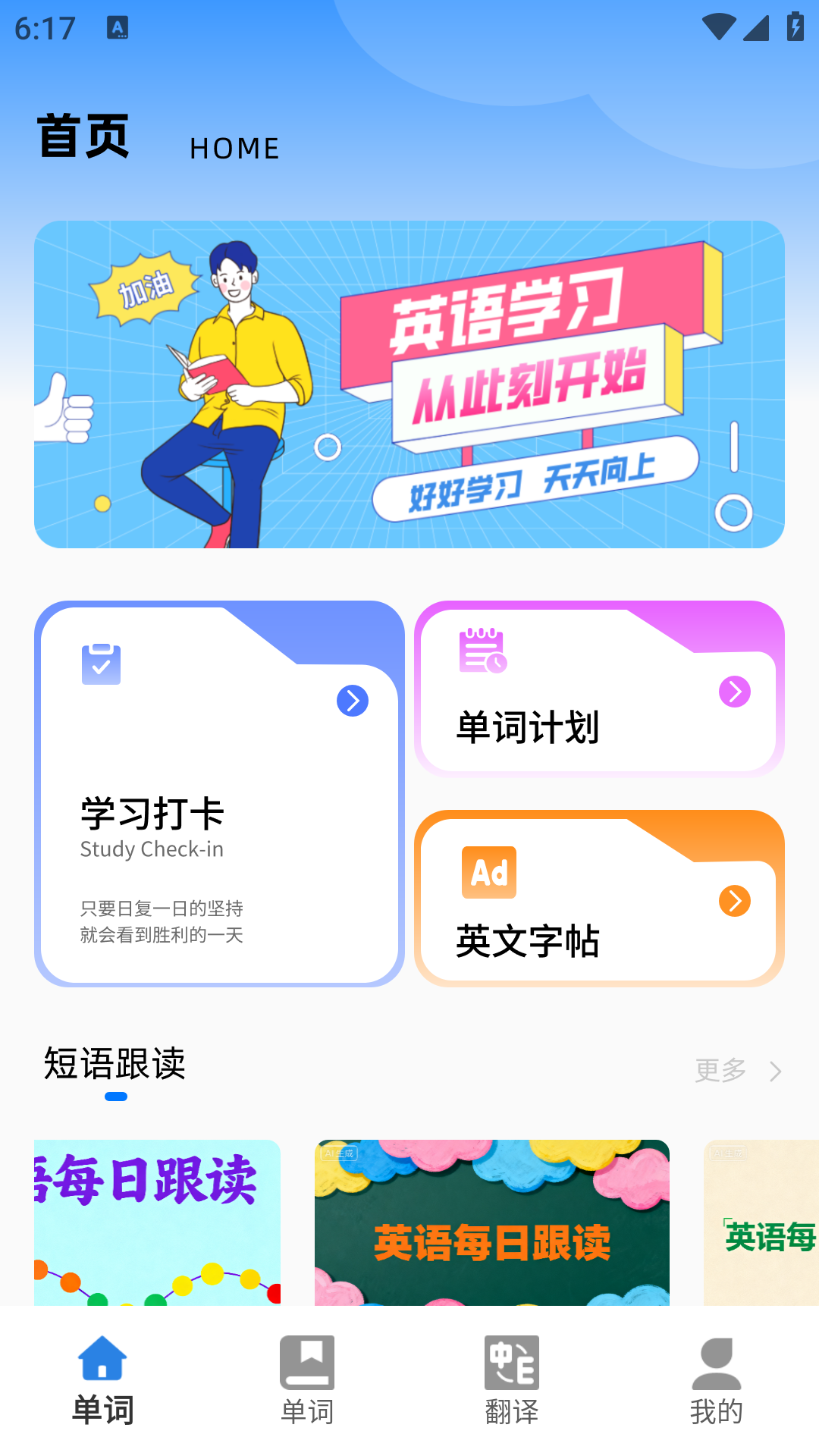Viewport: 819px width, 1456px height.
Task: Open the purple-text 每日跟读 tile
Action: pyautogui.click(x=157, y=1222)
